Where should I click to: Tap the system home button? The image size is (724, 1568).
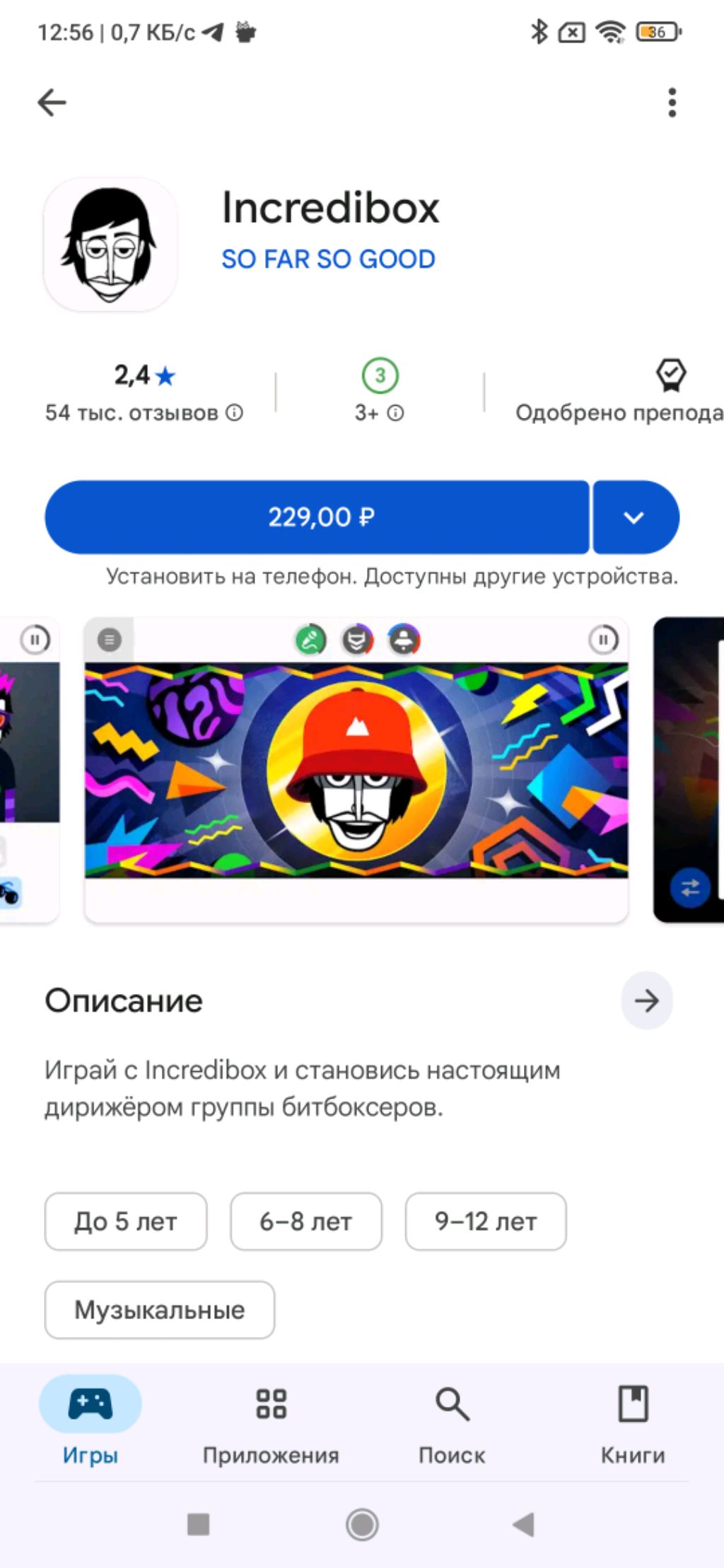362,1525
